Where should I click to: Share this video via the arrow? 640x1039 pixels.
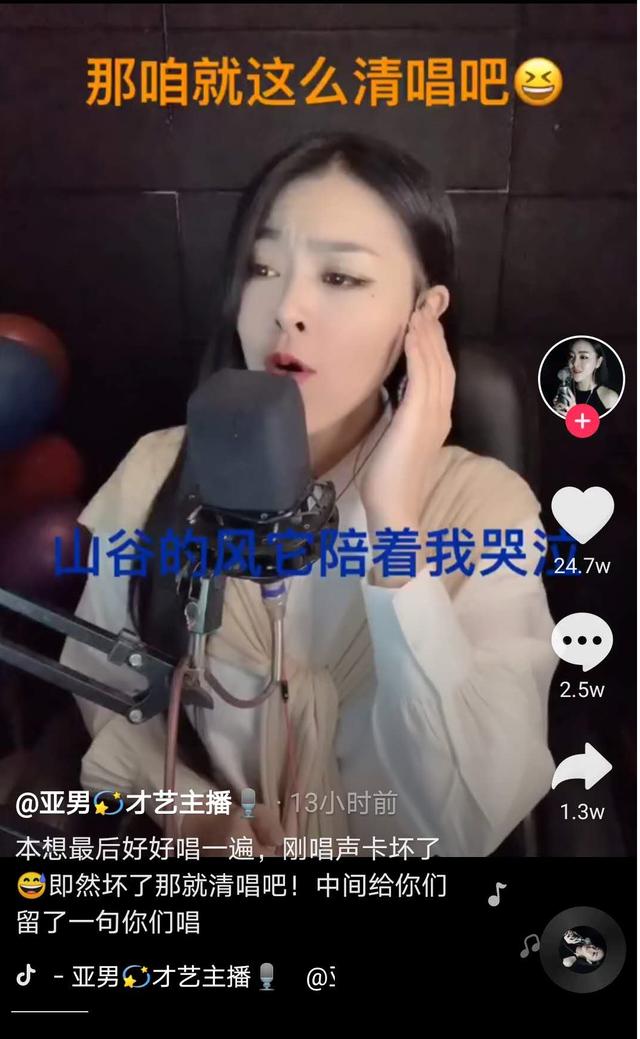(582, 767)
